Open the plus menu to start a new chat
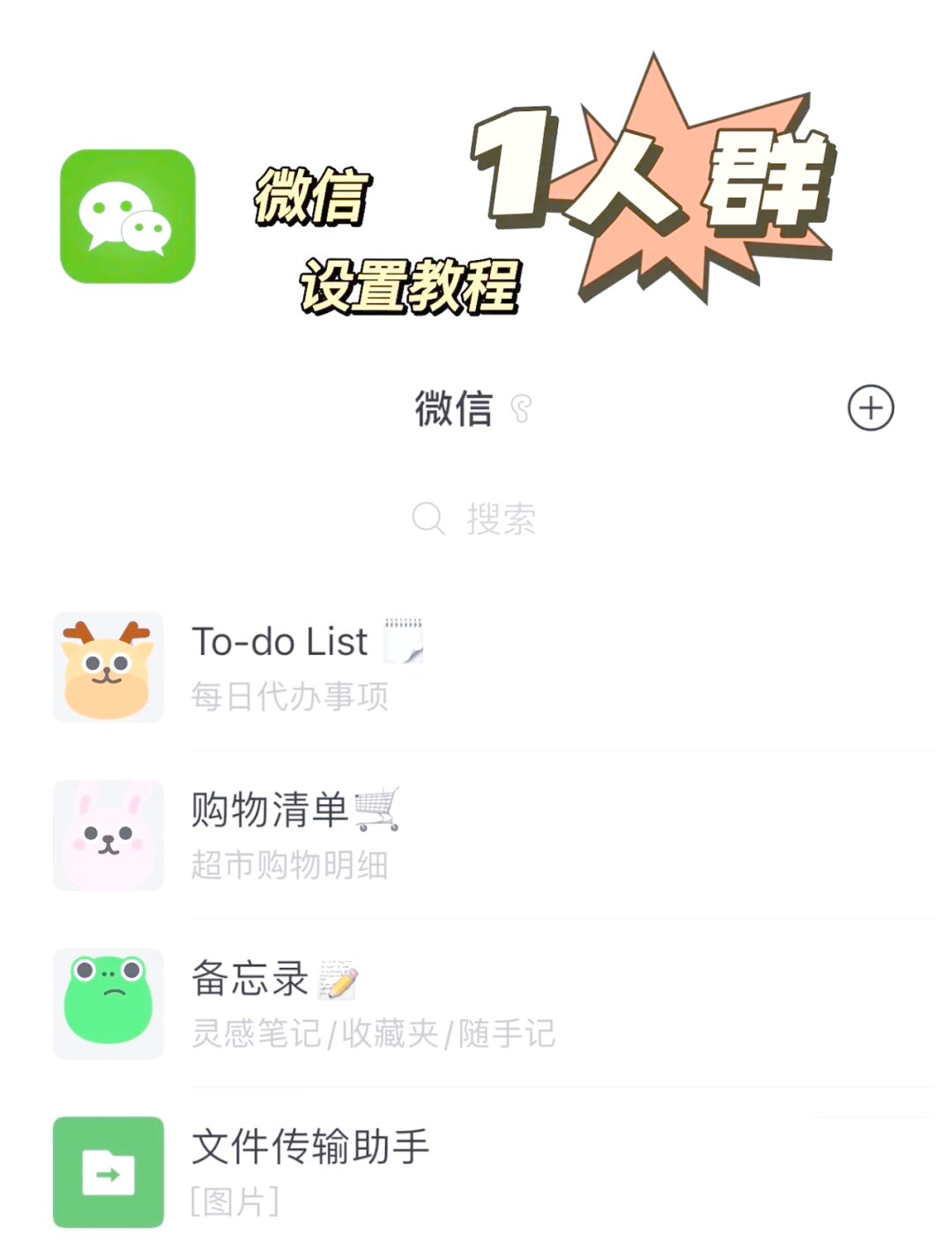 coord(871,407)
